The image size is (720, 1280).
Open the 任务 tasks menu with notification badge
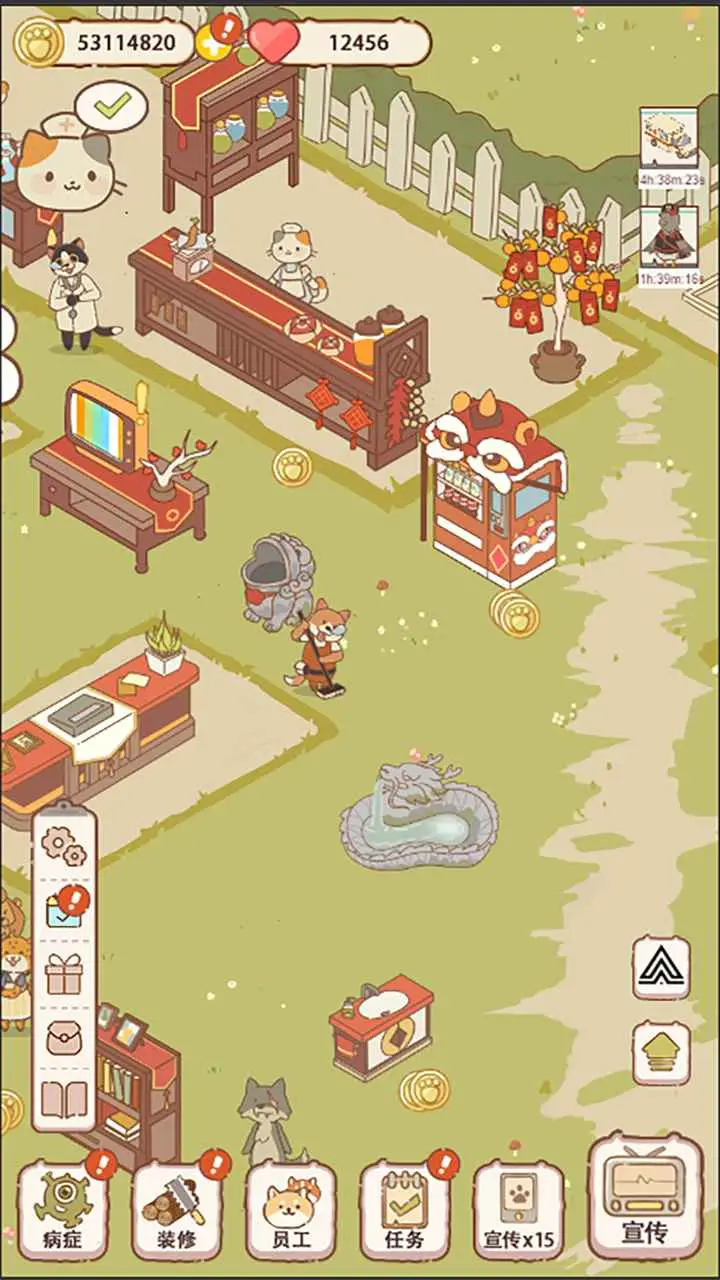[406, 1205]
